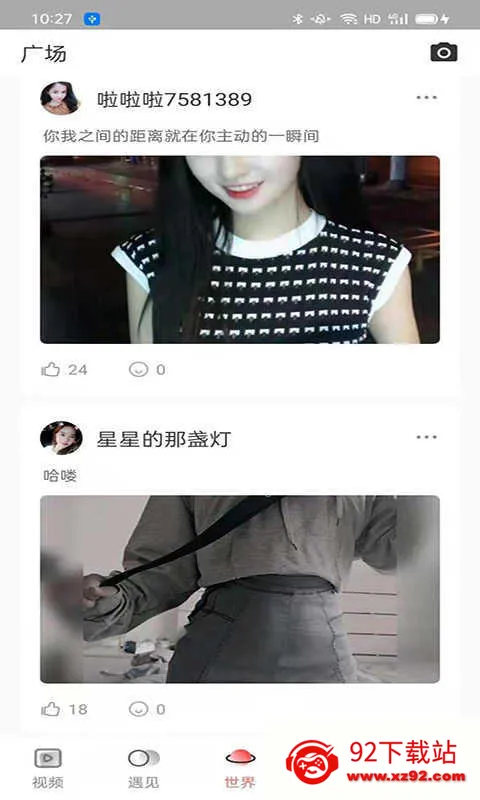Select the 世界 tab
480x800 pixels.
tap(240, 768)
